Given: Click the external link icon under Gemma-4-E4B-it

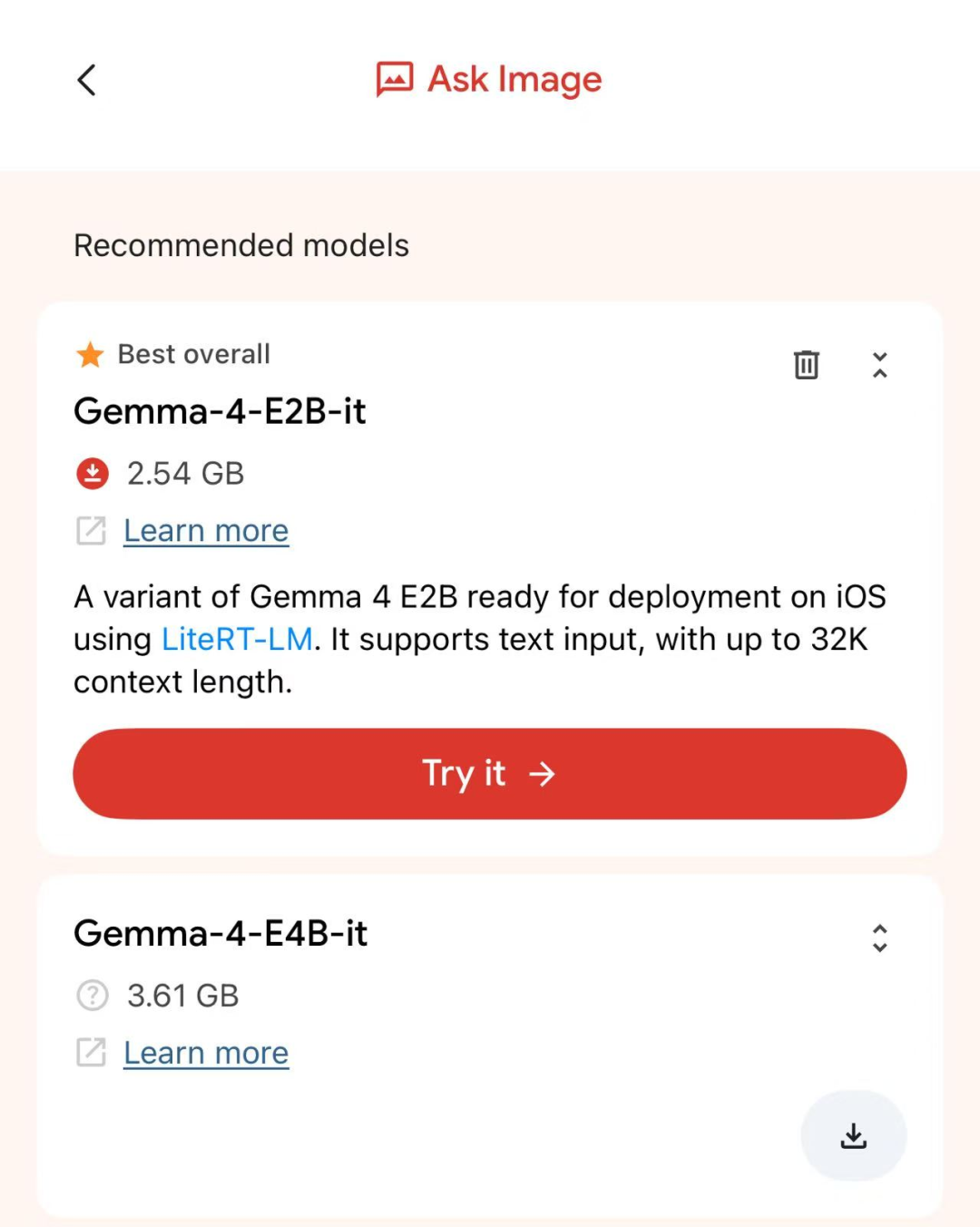Looking at the screenshot, I should point(92,1053).
